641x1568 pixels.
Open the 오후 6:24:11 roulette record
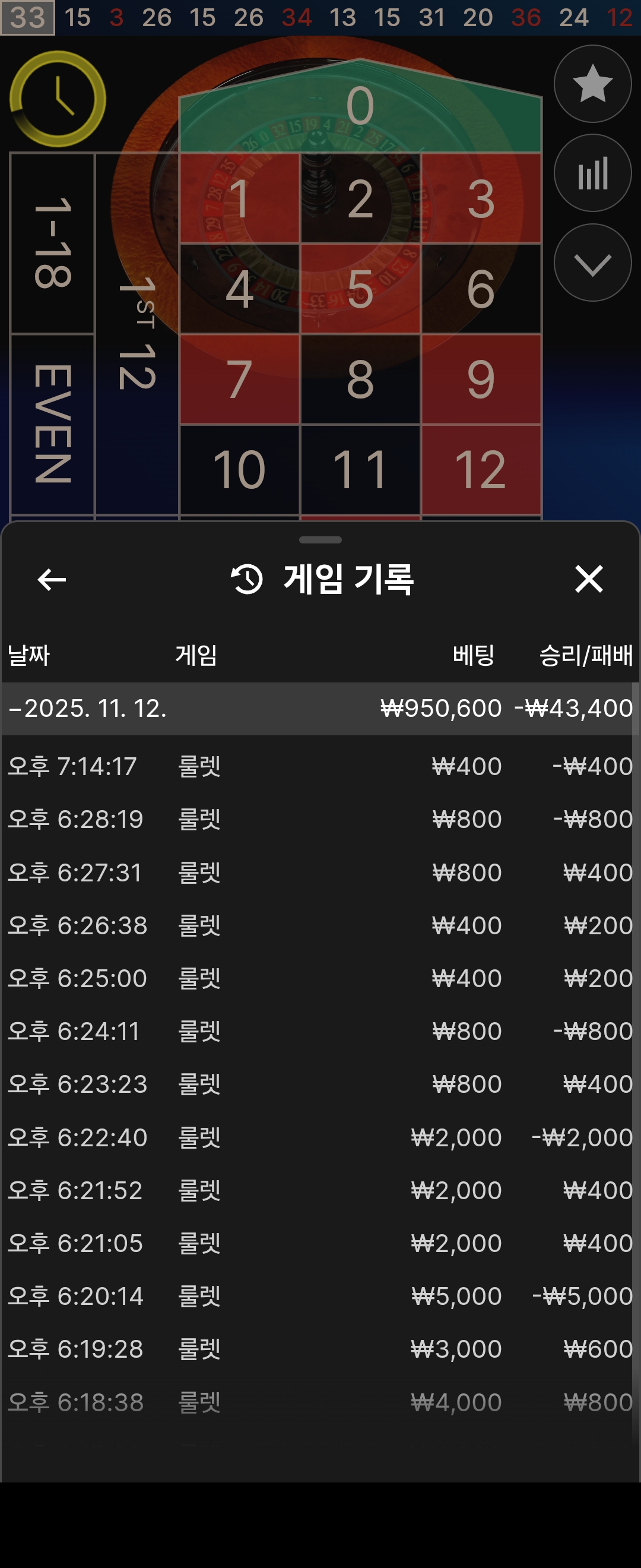320,1031
